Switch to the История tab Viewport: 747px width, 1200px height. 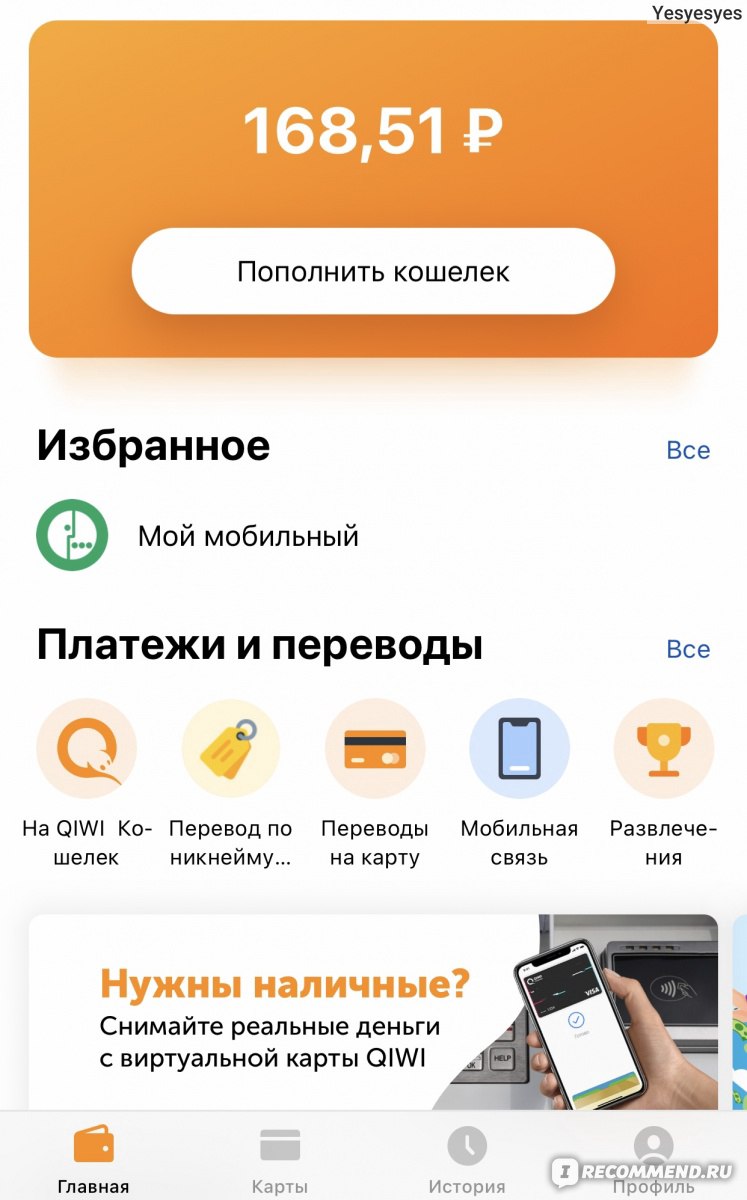coord(467,1160)
